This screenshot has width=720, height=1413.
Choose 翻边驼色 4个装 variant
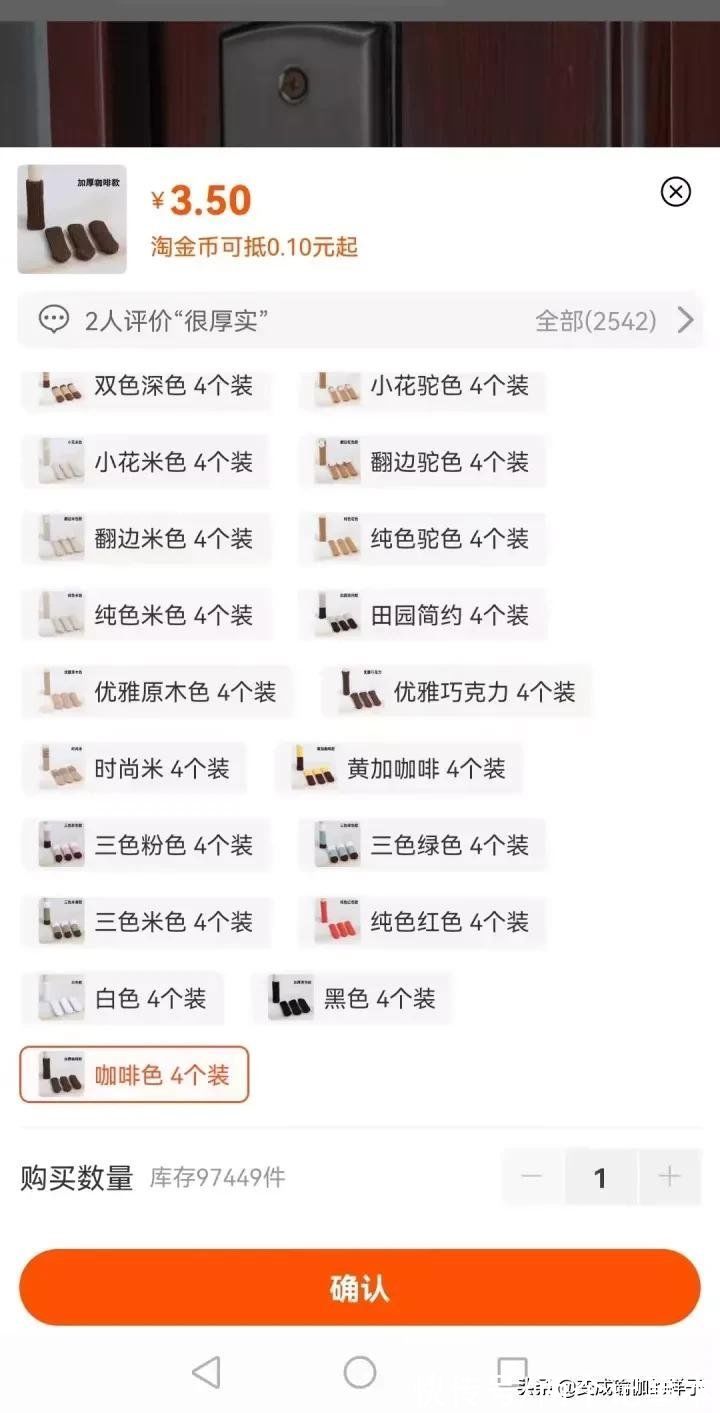pos(422,462)
